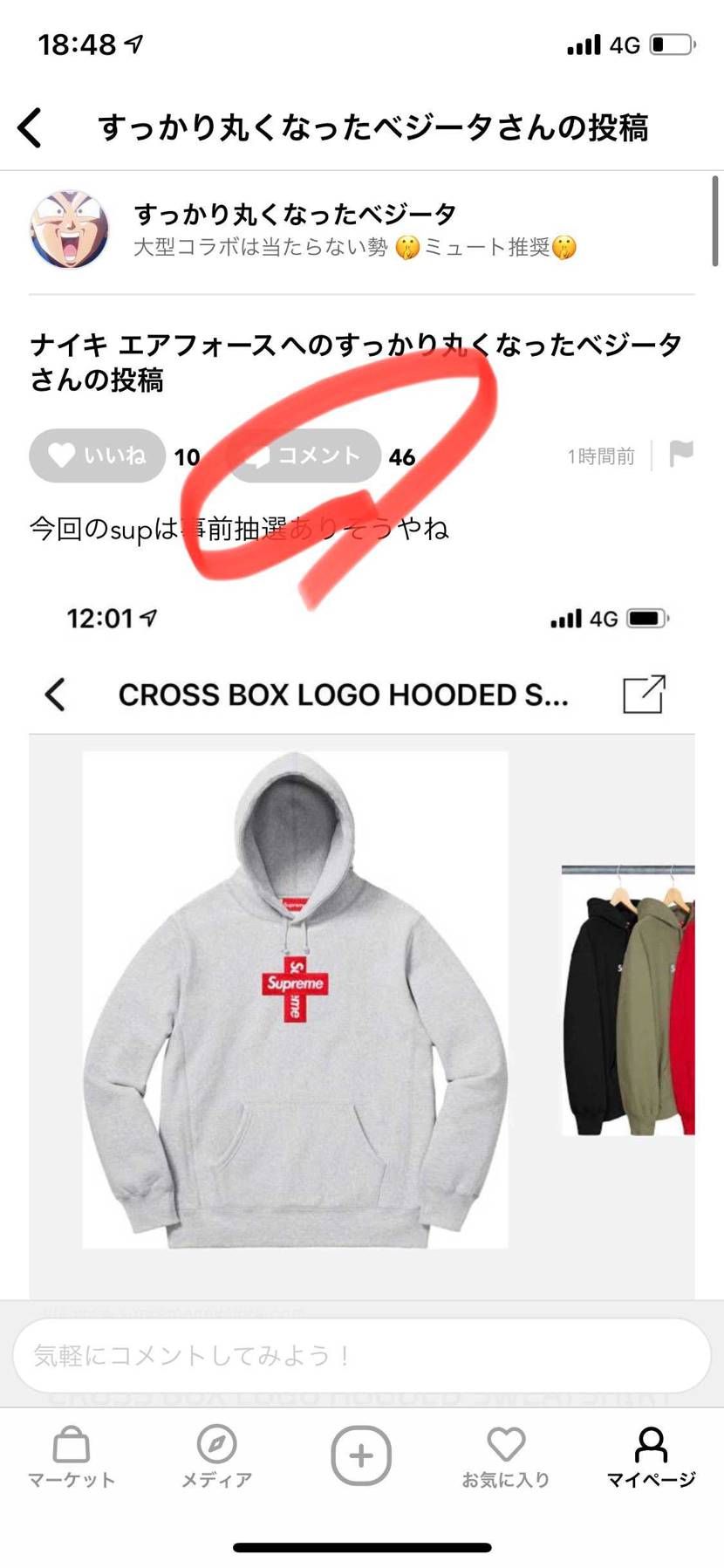This screenshot has height=1568, width=724.
Task: Switch to the メディア tab
Action: (216, 1456)
